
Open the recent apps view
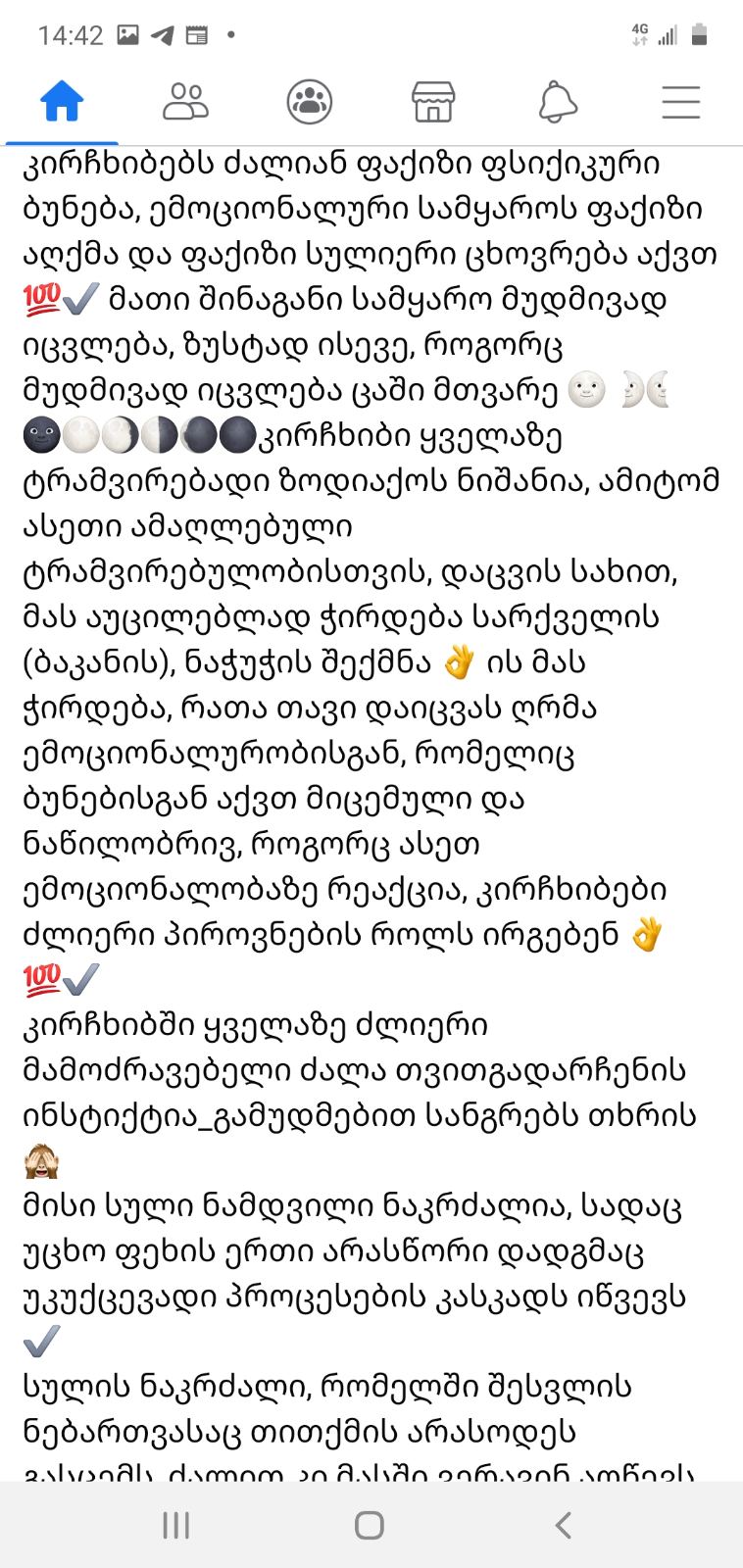[x=176, y=1525]
